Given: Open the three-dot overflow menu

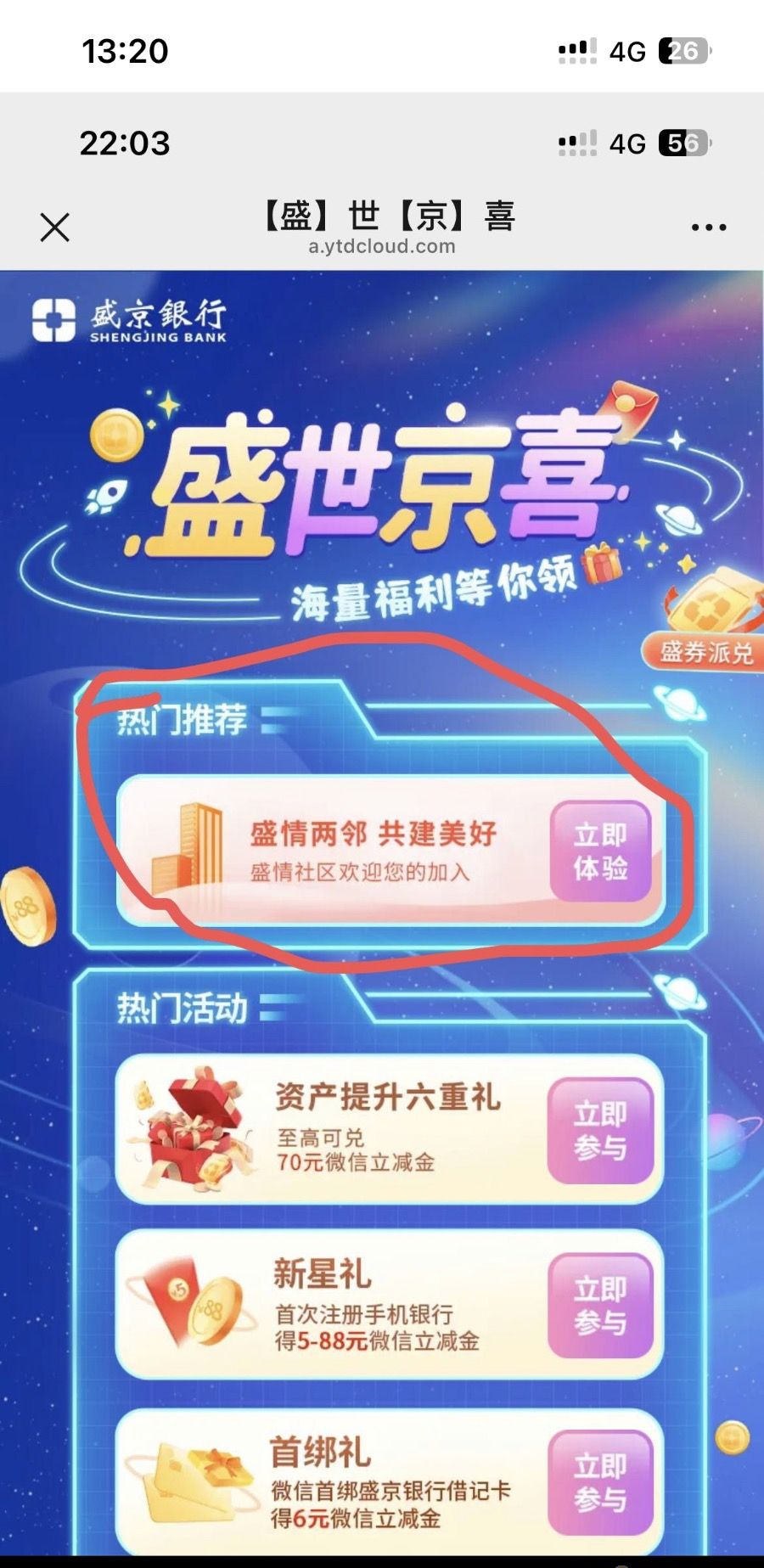Looking at the screenshot, I should (x=708, y=228).
